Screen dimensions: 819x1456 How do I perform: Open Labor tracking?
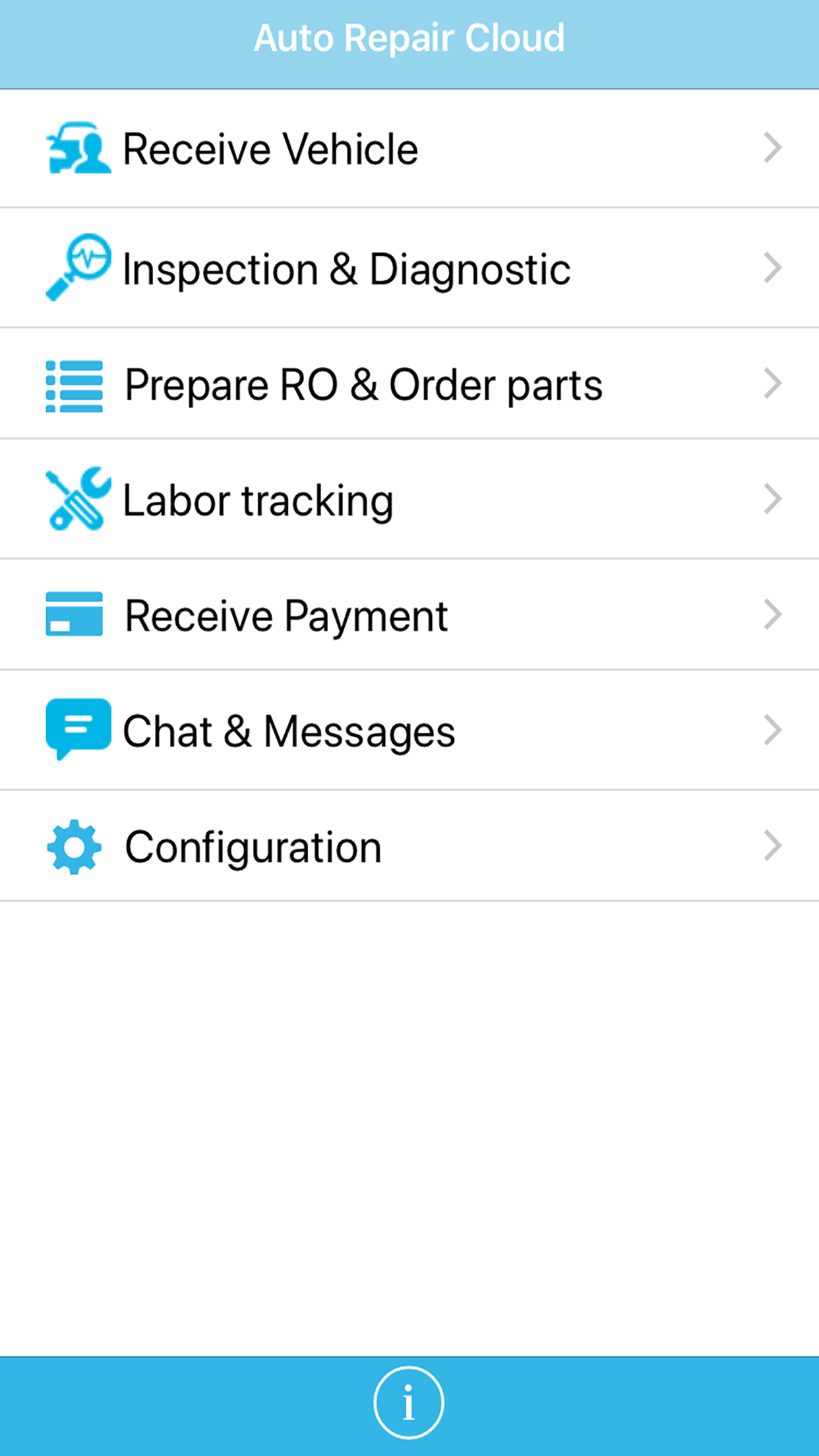pos(258,499)
